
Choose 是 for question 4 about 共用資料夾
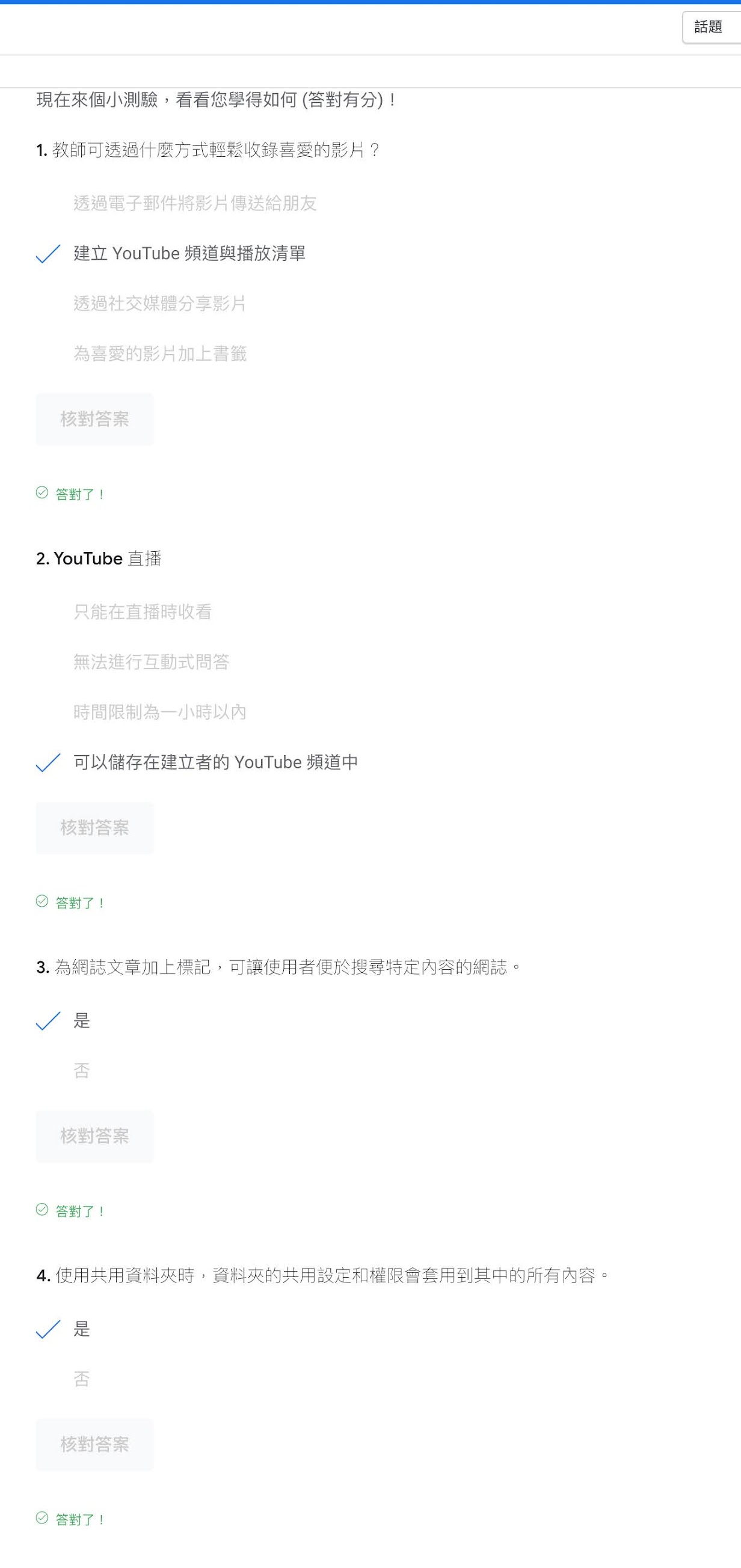pyautogui.click(x=82, y=1329)
